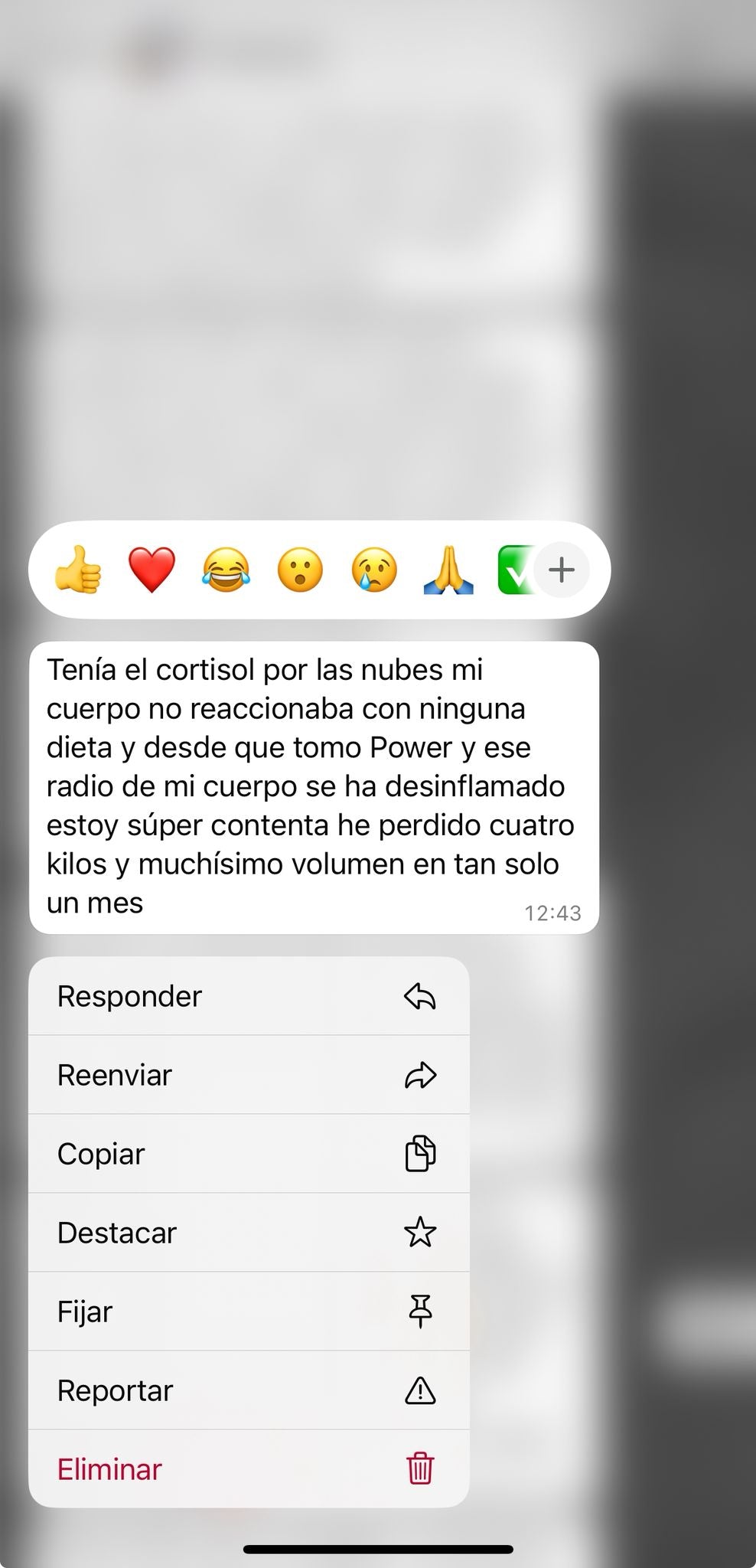
Task: React with the surprised face emoji
Action: (300, 570)
